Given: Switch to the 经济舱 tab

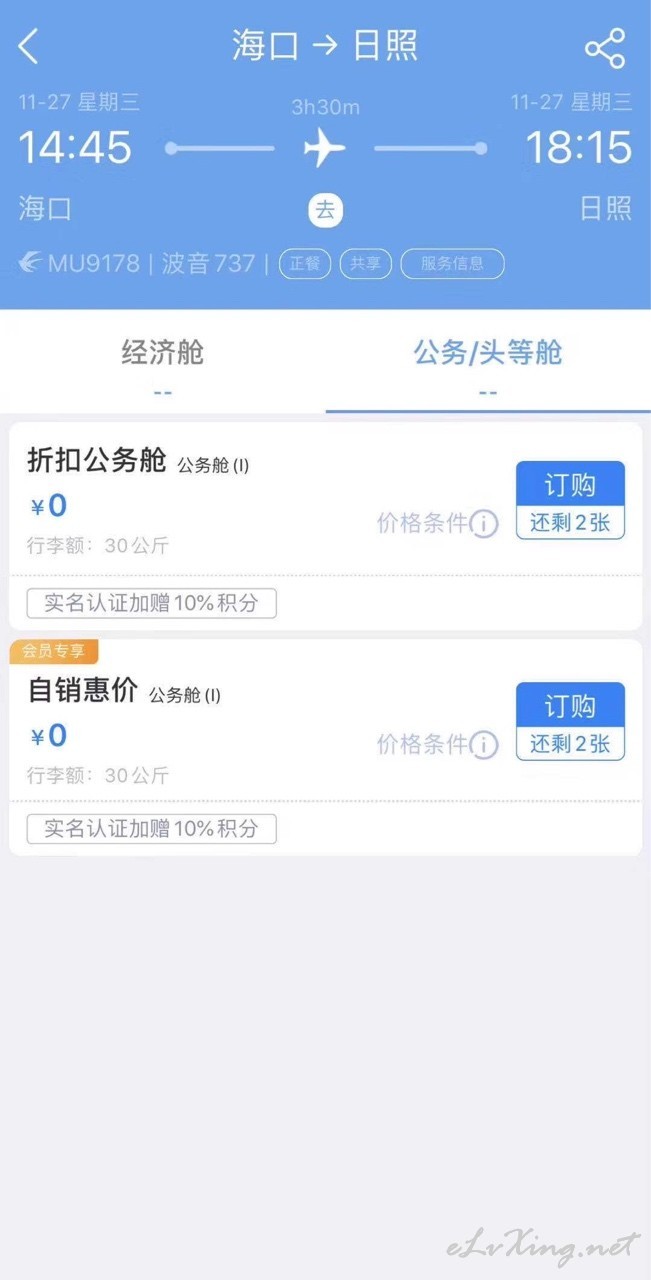Looking at the screenshot, I should pyautogui.click(x=163, y=362).
